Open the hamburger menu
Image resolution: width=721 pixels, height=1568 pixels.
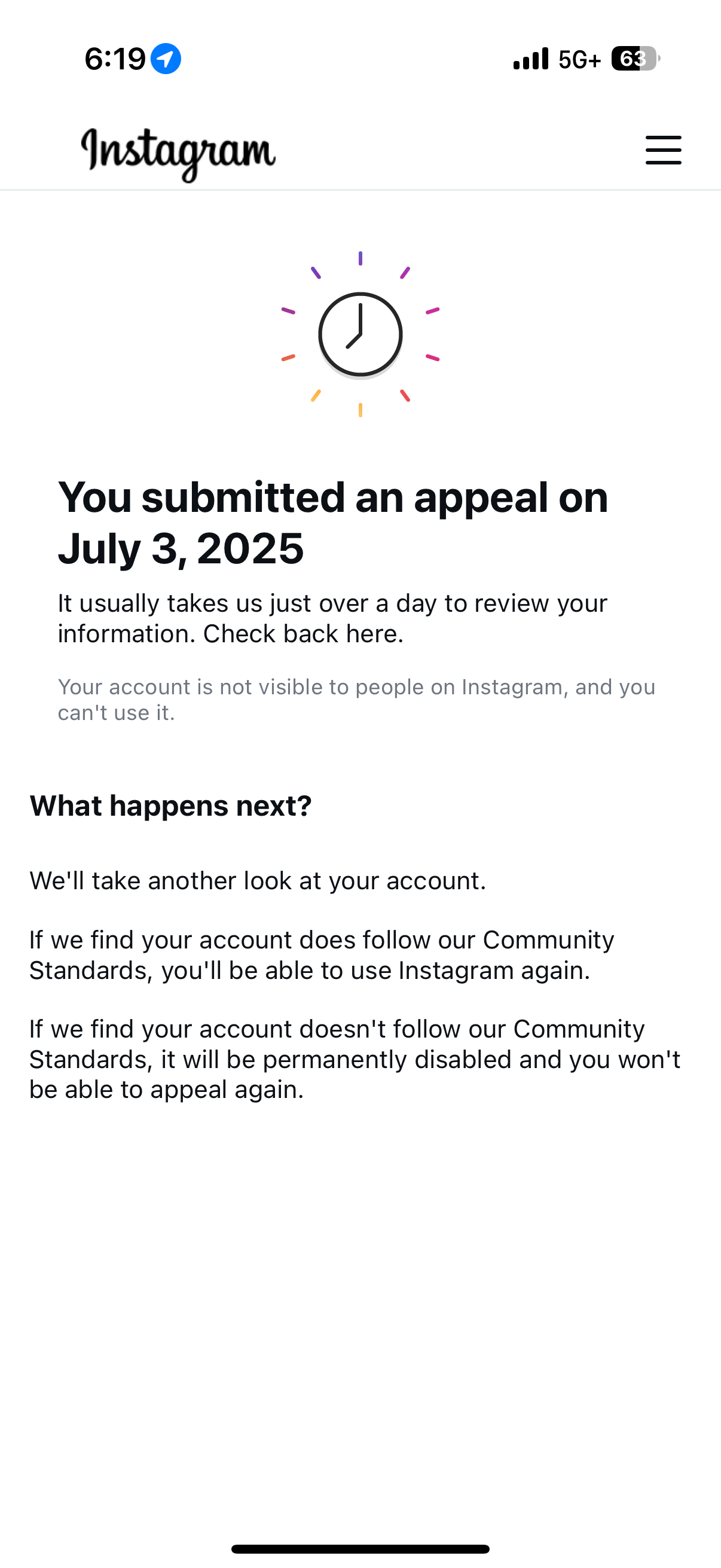click(x=663, y=150)
